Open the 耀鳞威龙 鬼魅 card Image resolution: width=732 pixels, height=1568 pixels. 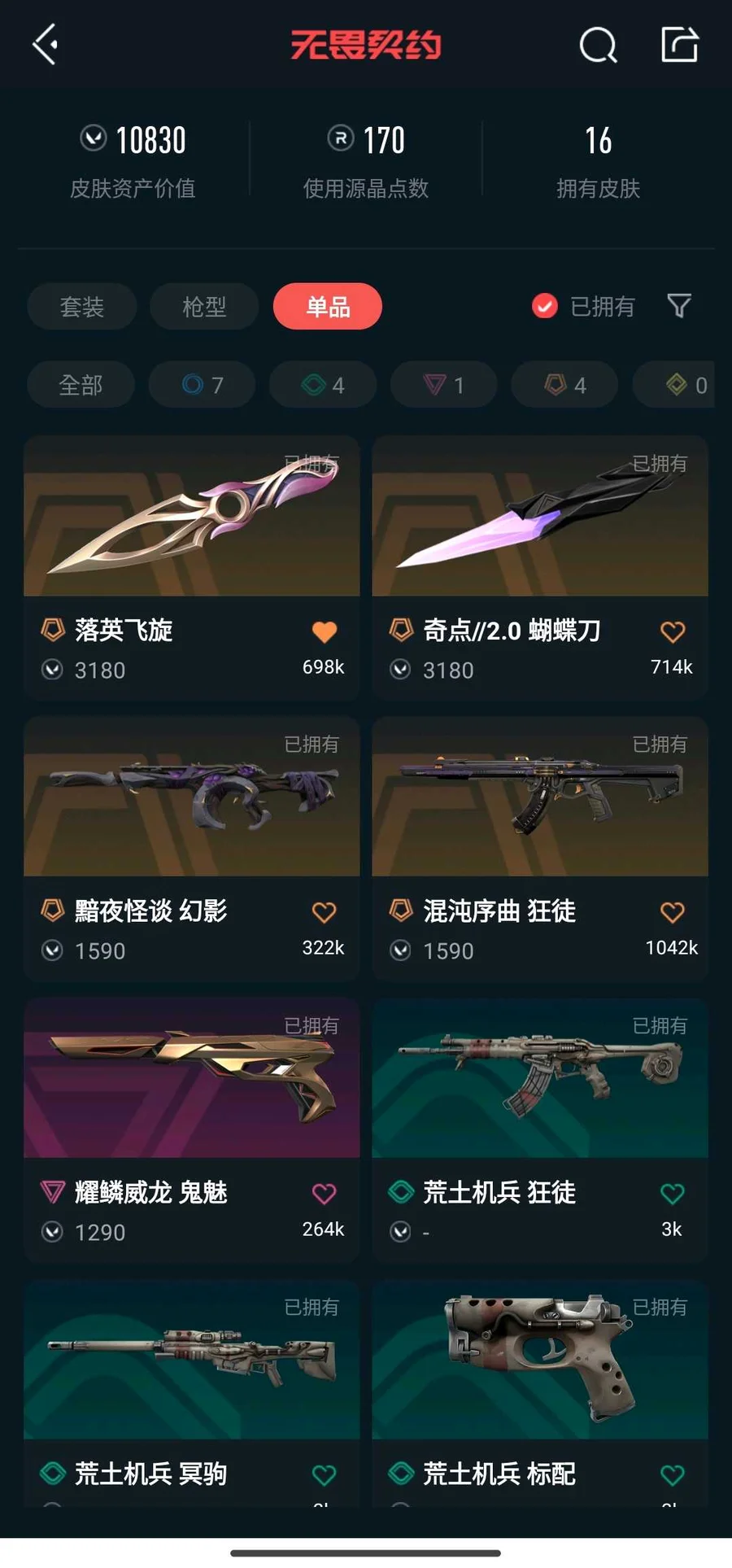click(191, 1082)
